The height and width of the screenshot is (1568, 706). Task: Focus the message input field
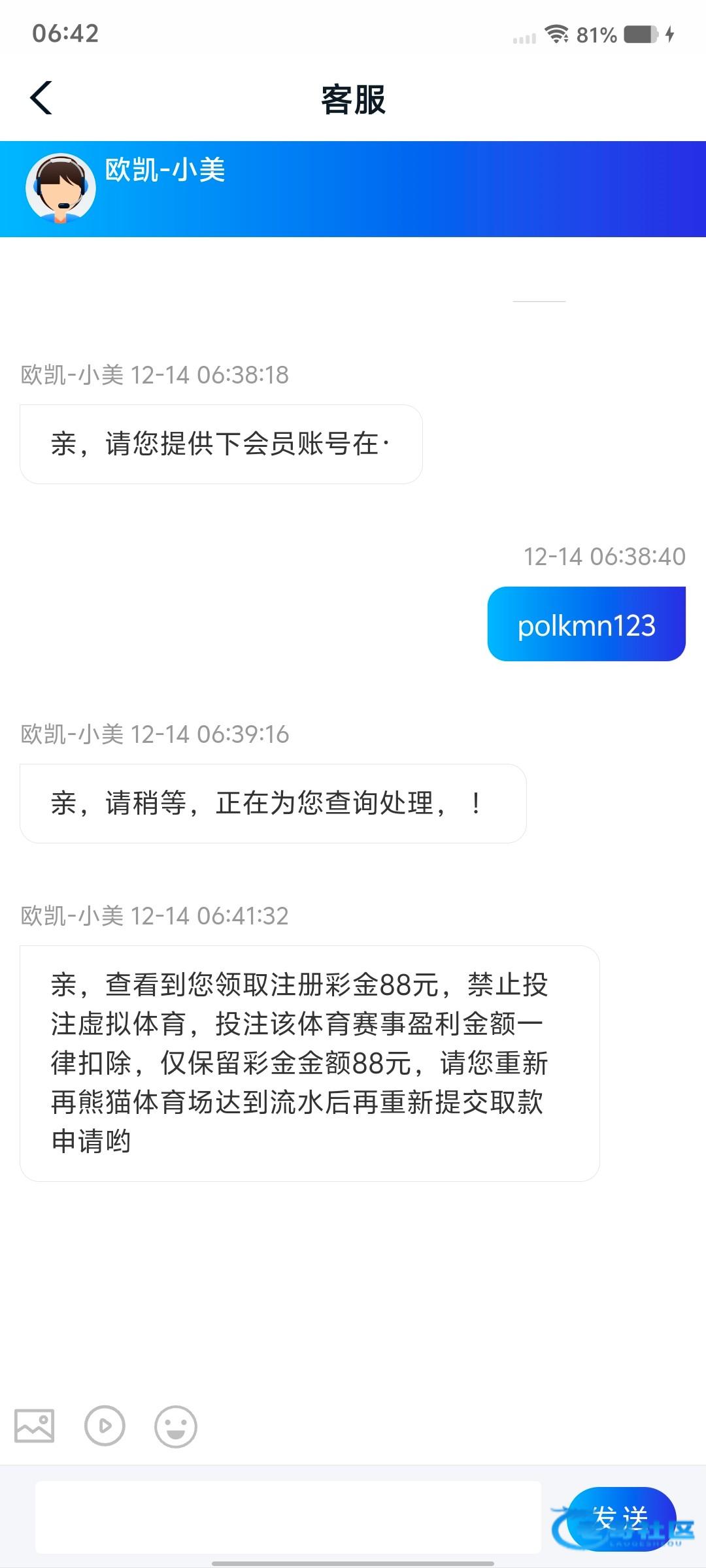coord(288,1517)
